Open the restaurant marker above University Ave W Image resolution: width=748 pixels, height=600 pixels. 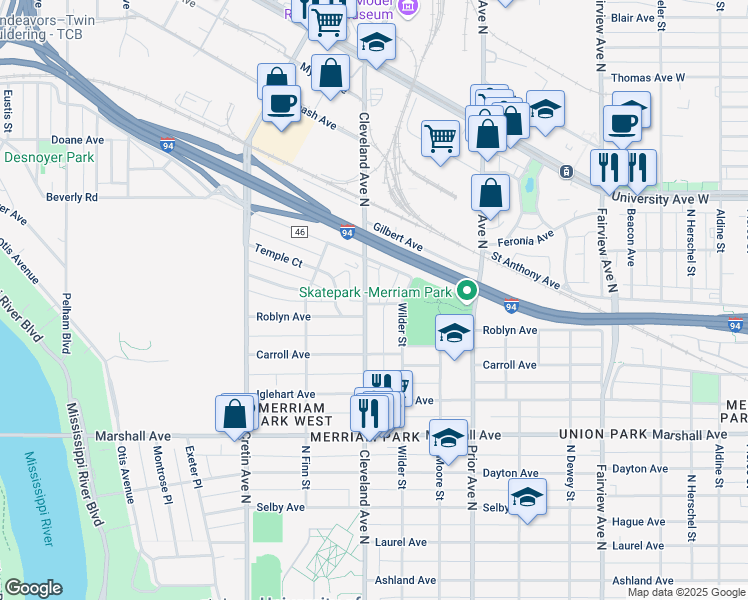pos(608,171)
